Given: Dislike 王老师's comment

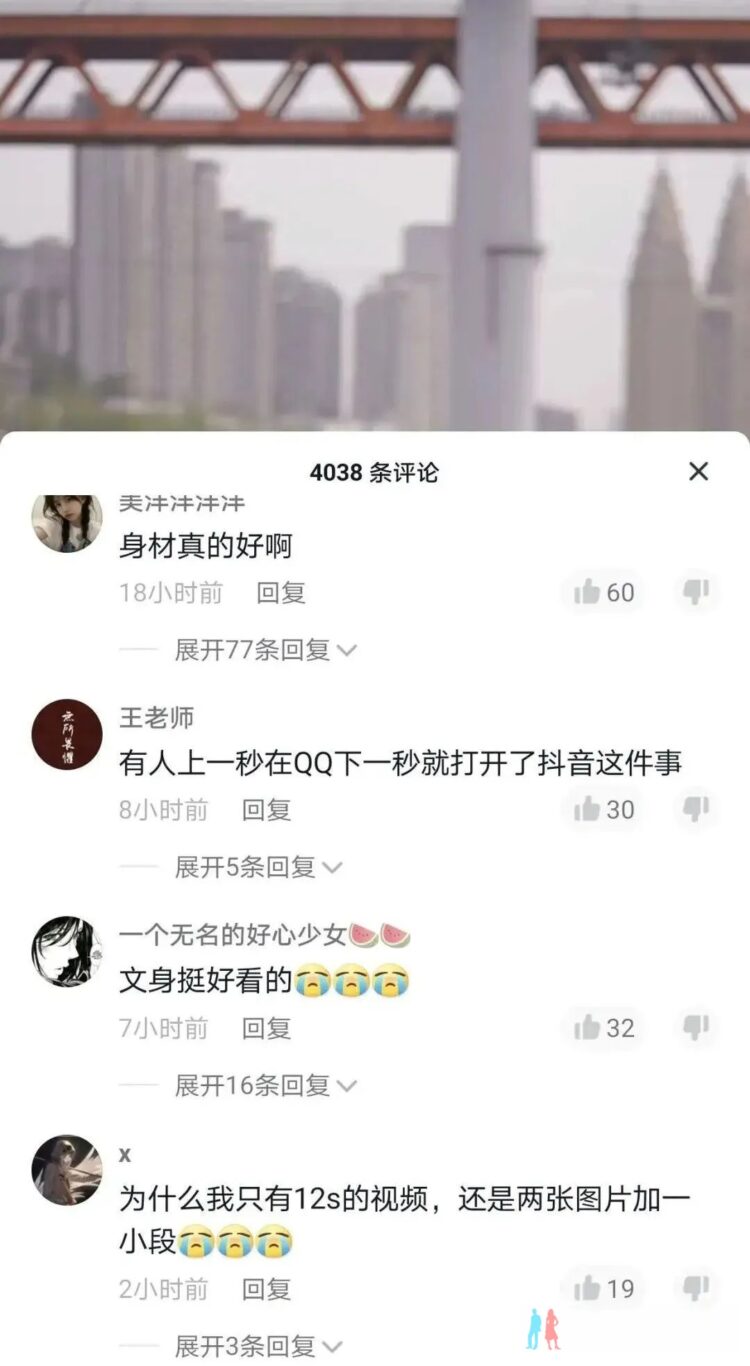Looking at the screenshot, I should (696, 809).
